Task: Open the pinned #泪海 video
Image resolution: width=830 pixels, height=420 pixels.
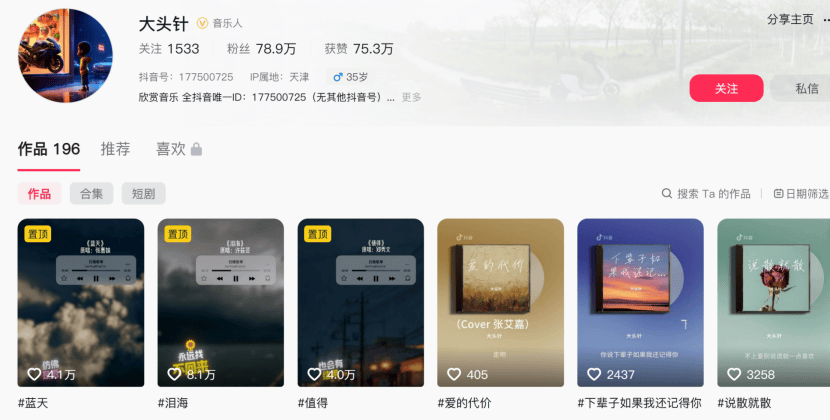Action: pyautogui.click(x=221, y=302)
